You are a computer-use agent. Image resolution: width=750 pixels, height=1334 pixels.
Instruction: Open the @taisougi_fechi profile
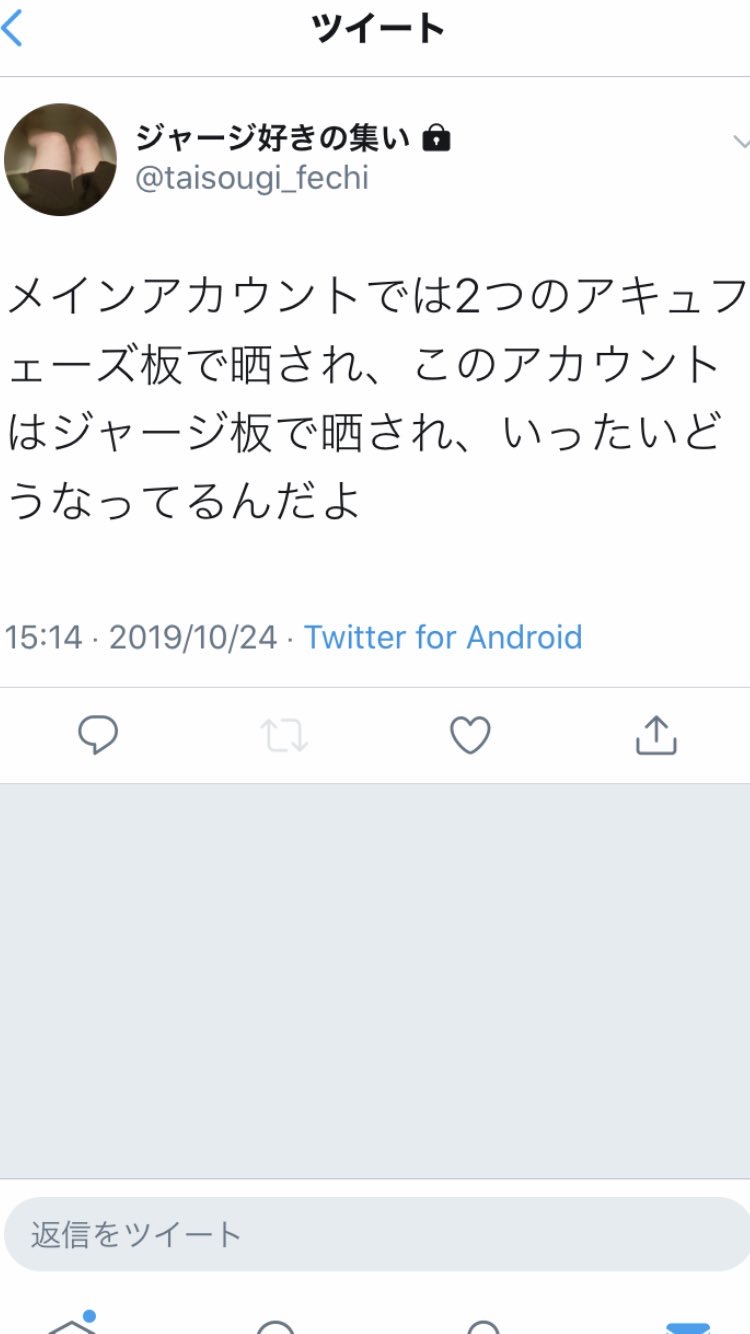[x=252, y=178]
